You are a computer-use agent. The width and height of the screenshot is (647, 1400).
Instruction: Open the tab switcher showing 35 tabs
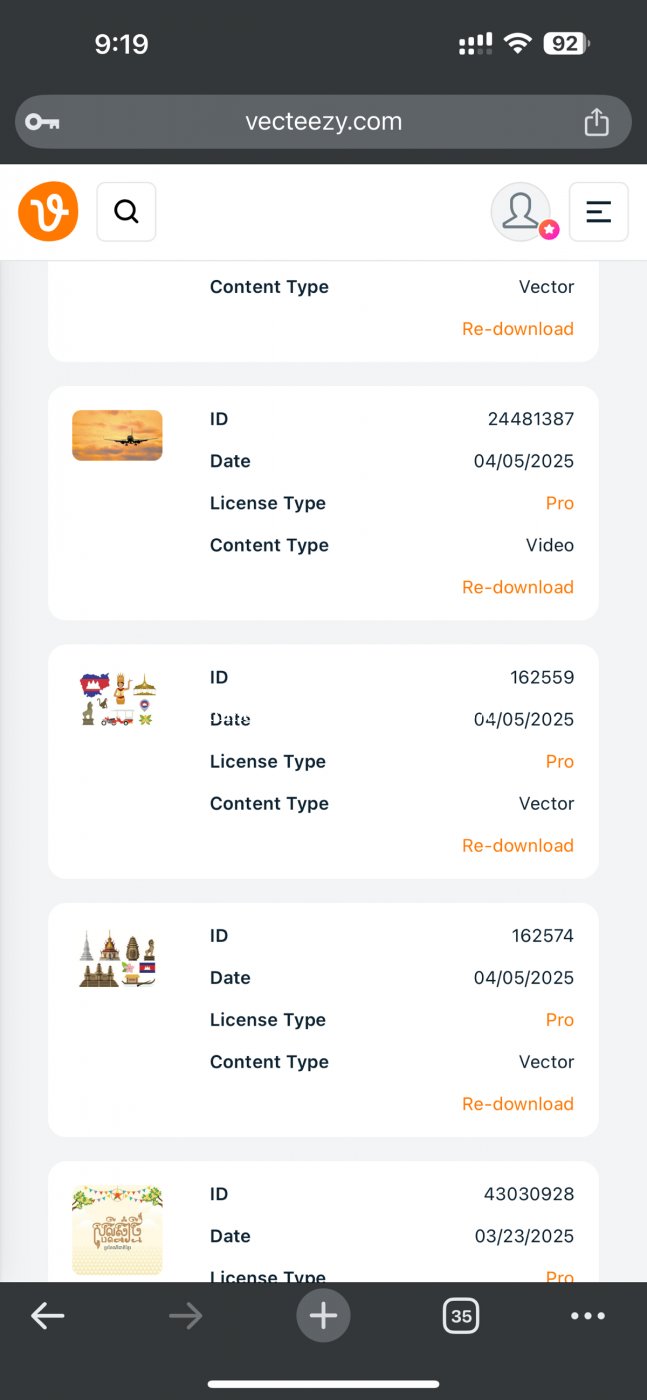click(461, 1316)
